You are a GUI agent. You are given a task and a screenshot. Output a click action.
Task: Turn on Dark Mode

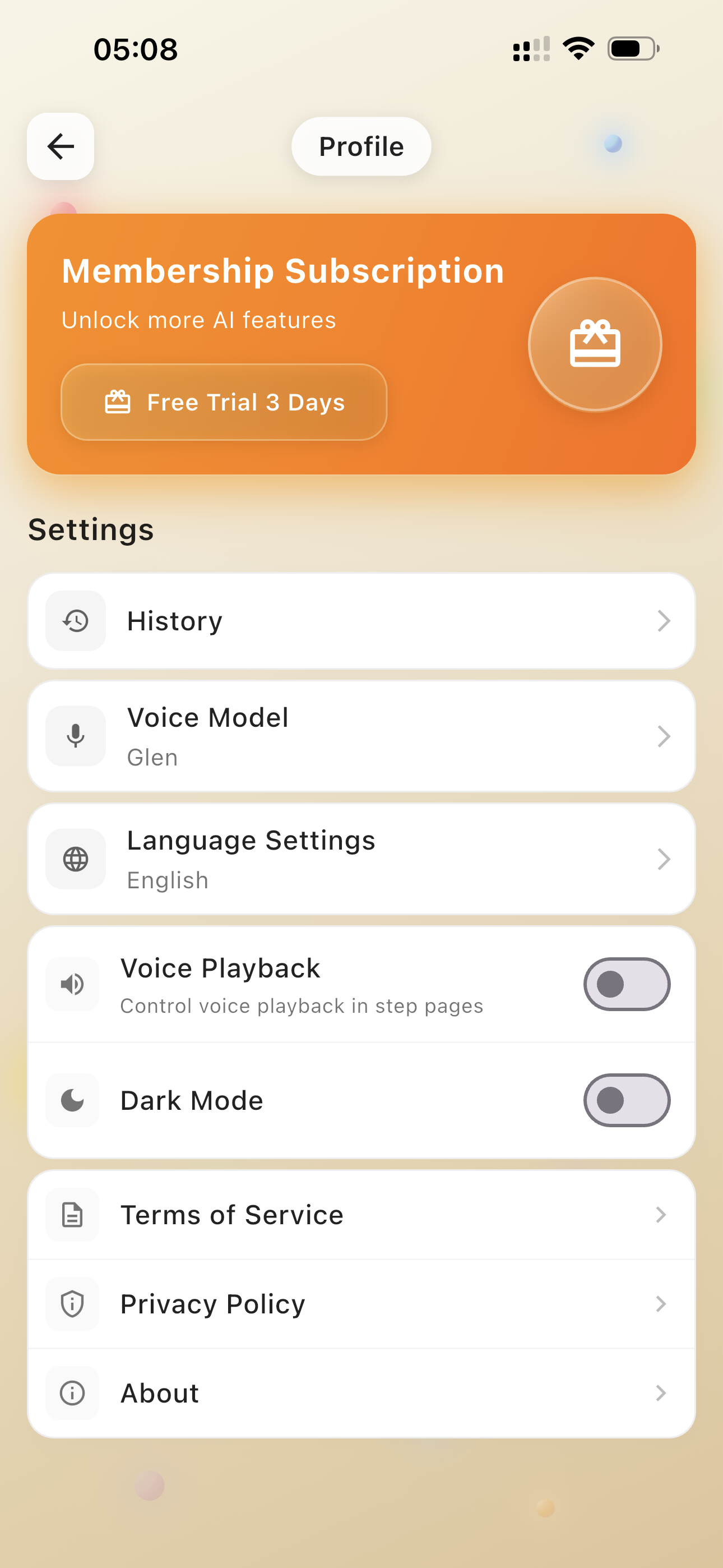click(x=627, y=1100)
